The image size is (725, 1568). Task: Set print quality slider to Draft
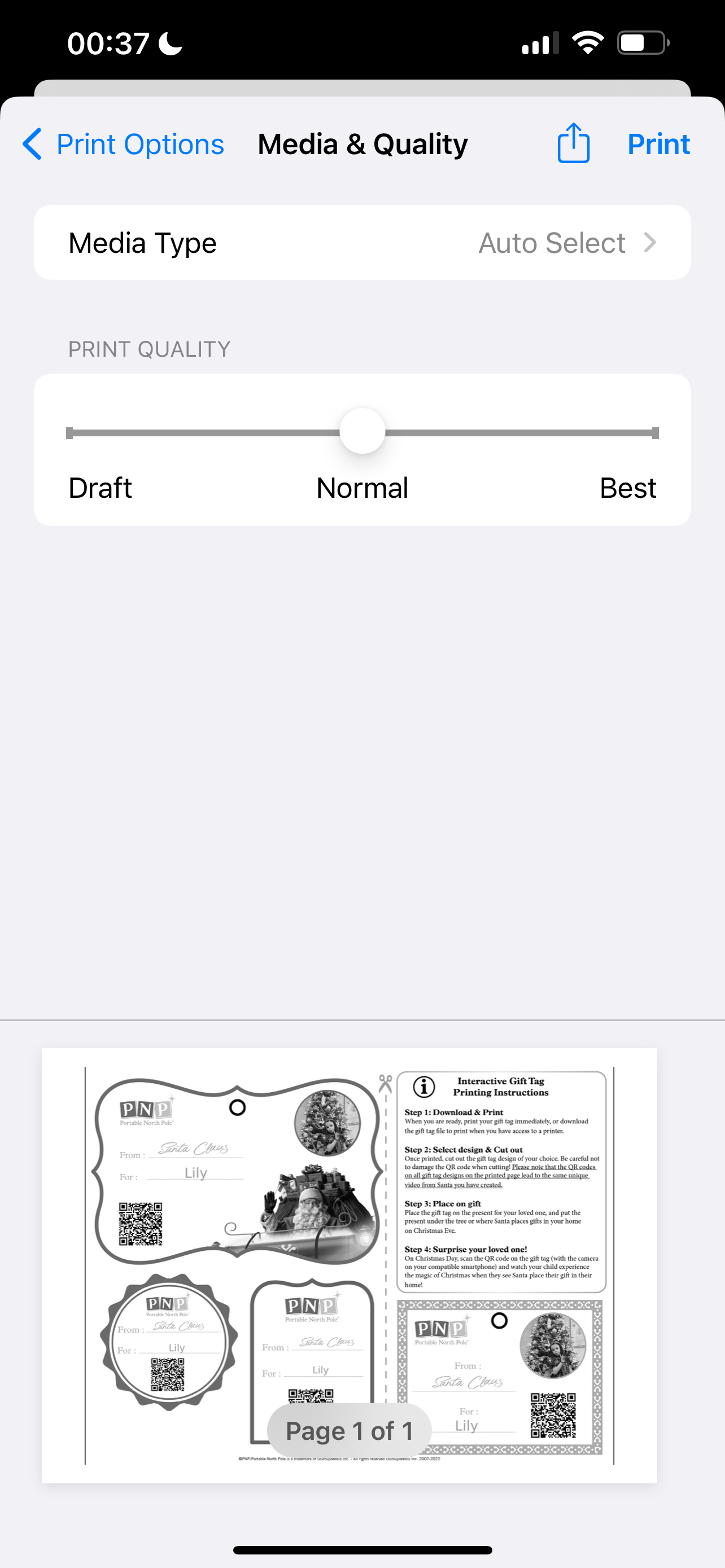[x=71, y=433]
